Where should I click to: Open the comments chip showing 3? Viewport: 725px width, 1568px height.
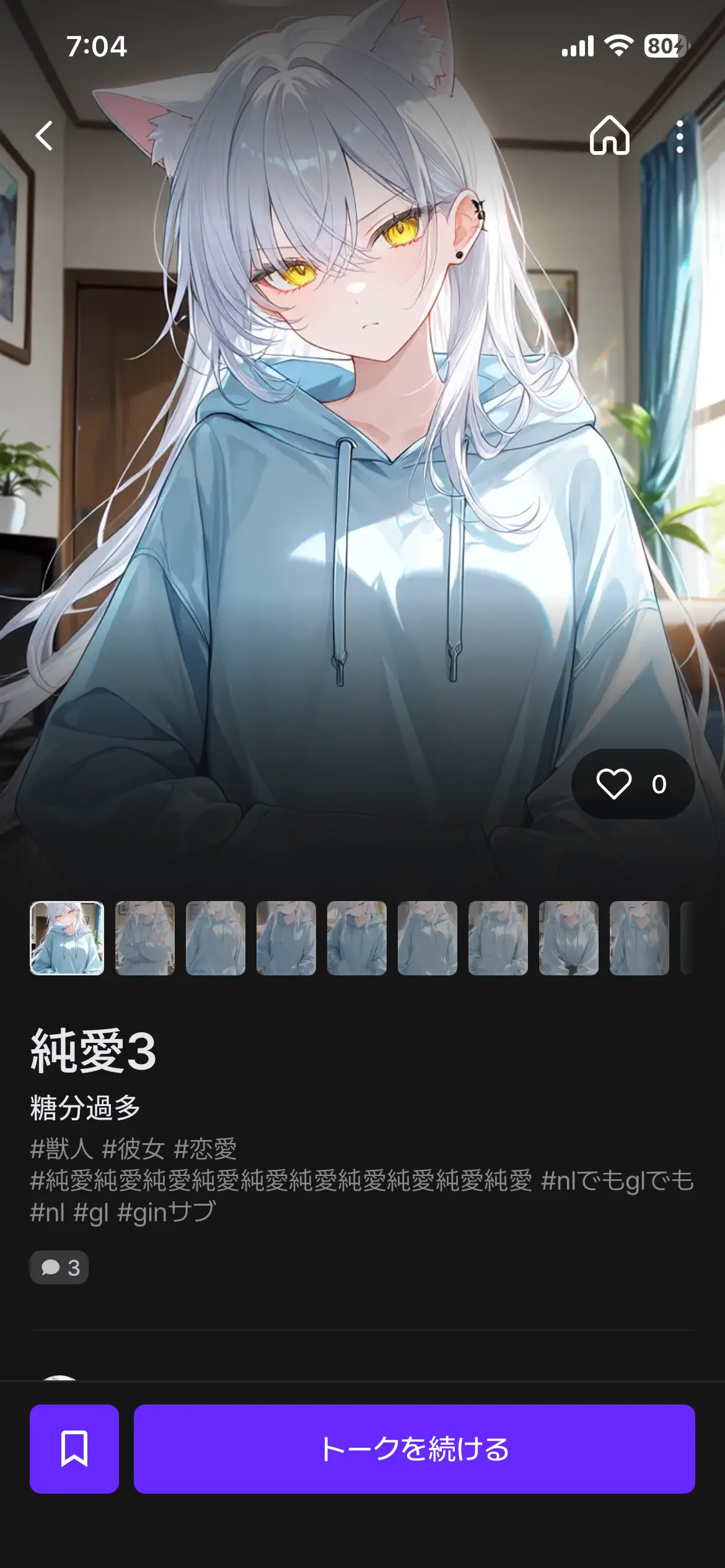pos(59,1268)
